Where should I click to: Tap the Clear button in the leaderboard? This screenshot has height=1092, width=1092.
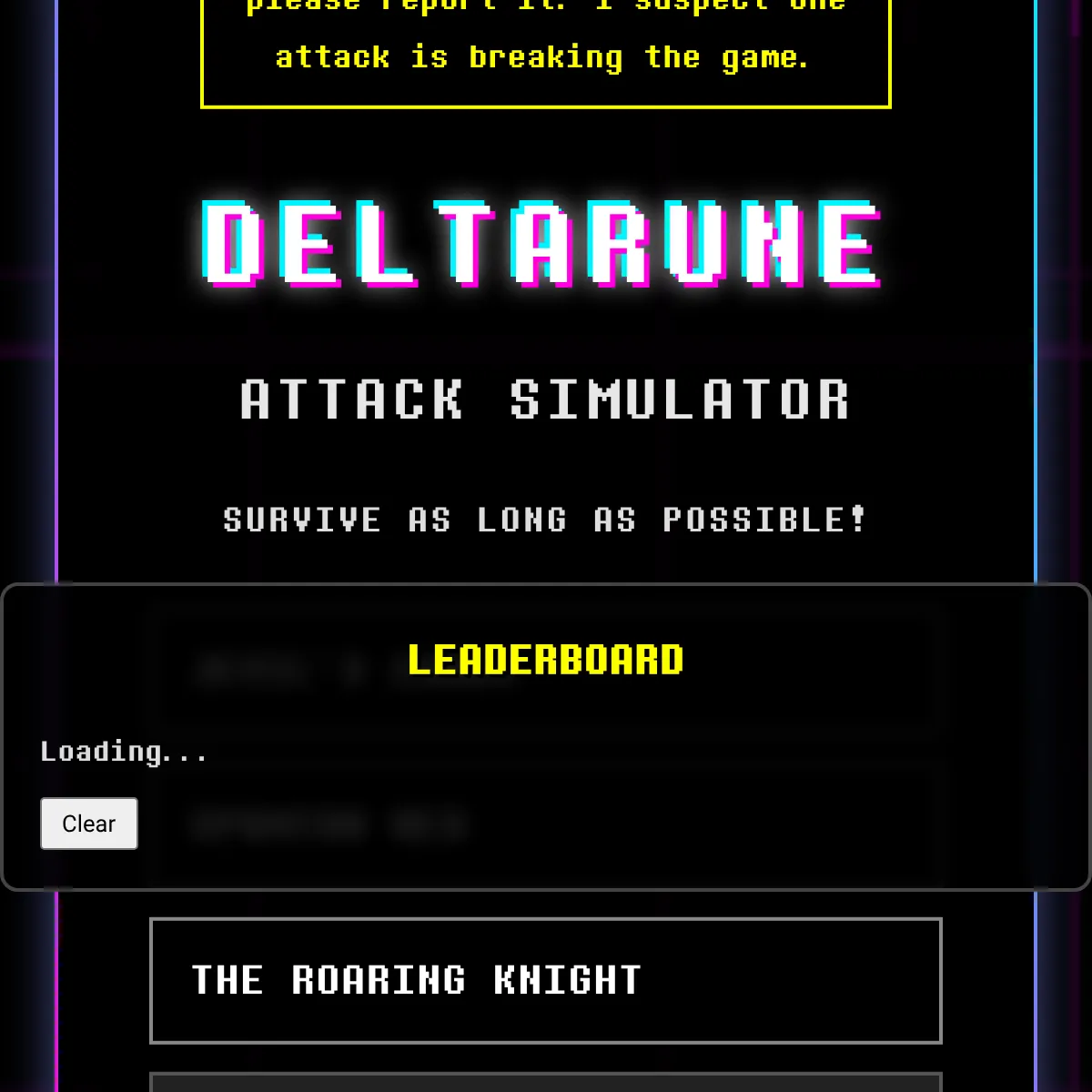89,824
